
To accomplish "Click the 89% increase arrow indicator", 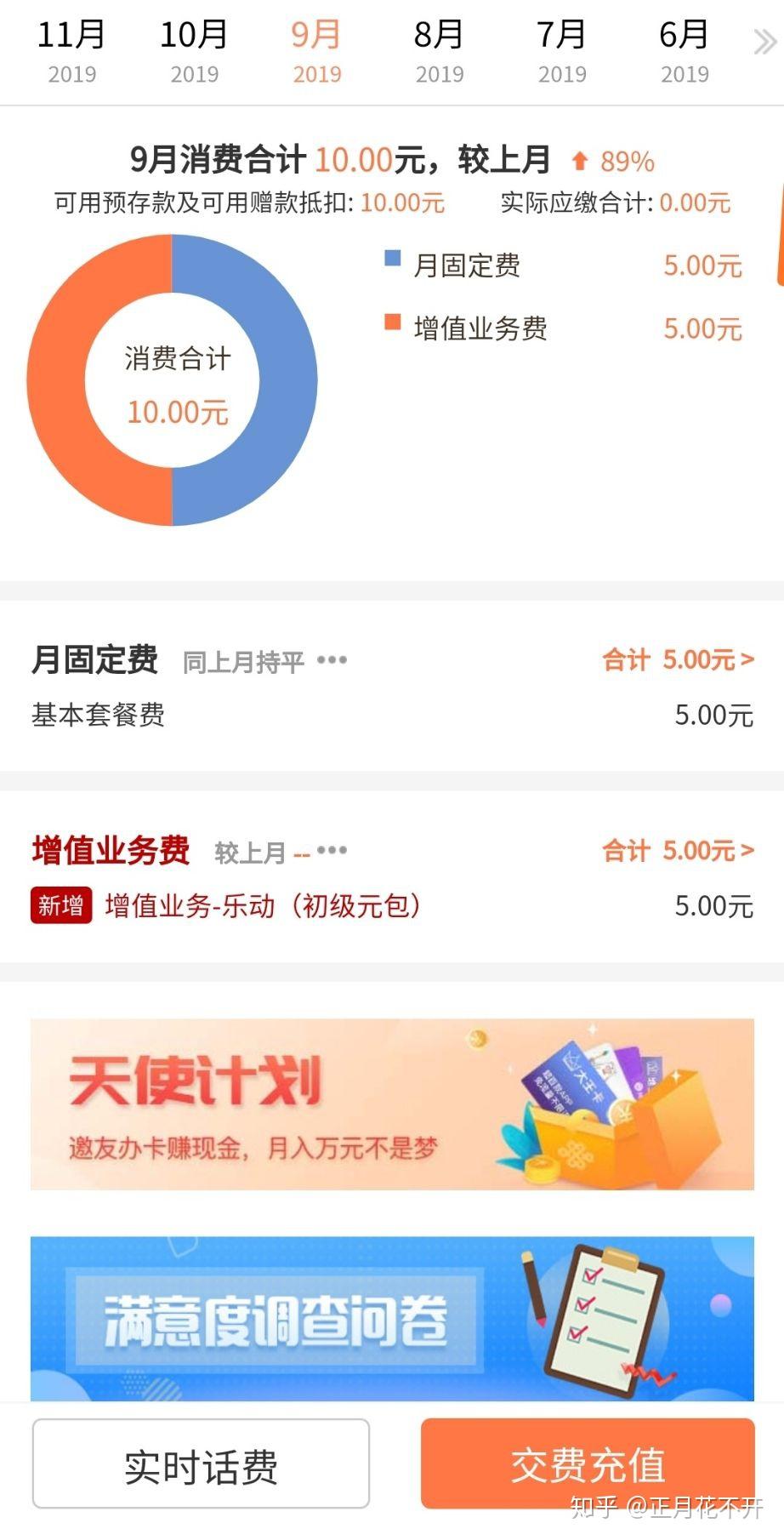I will [581, 159].
